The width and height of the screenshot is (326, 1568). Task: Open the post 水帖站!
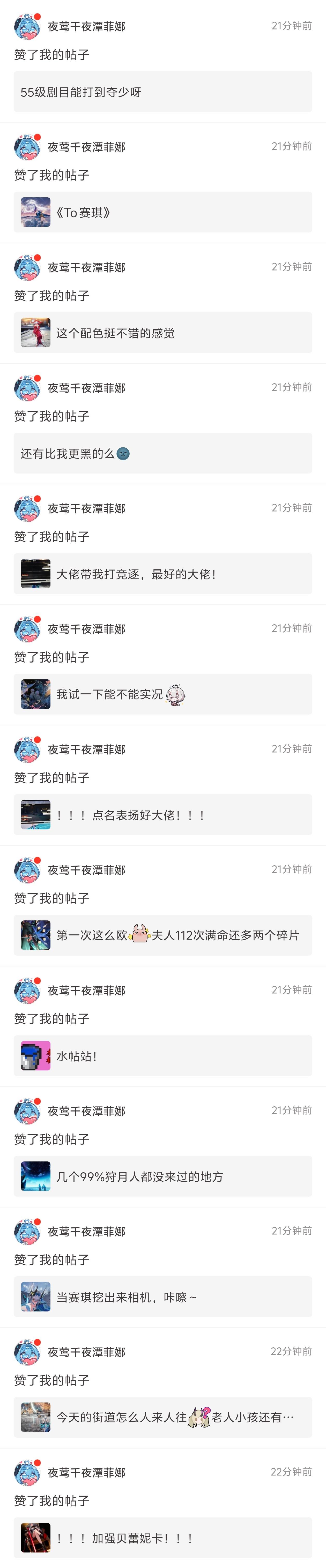[163, 1056]
